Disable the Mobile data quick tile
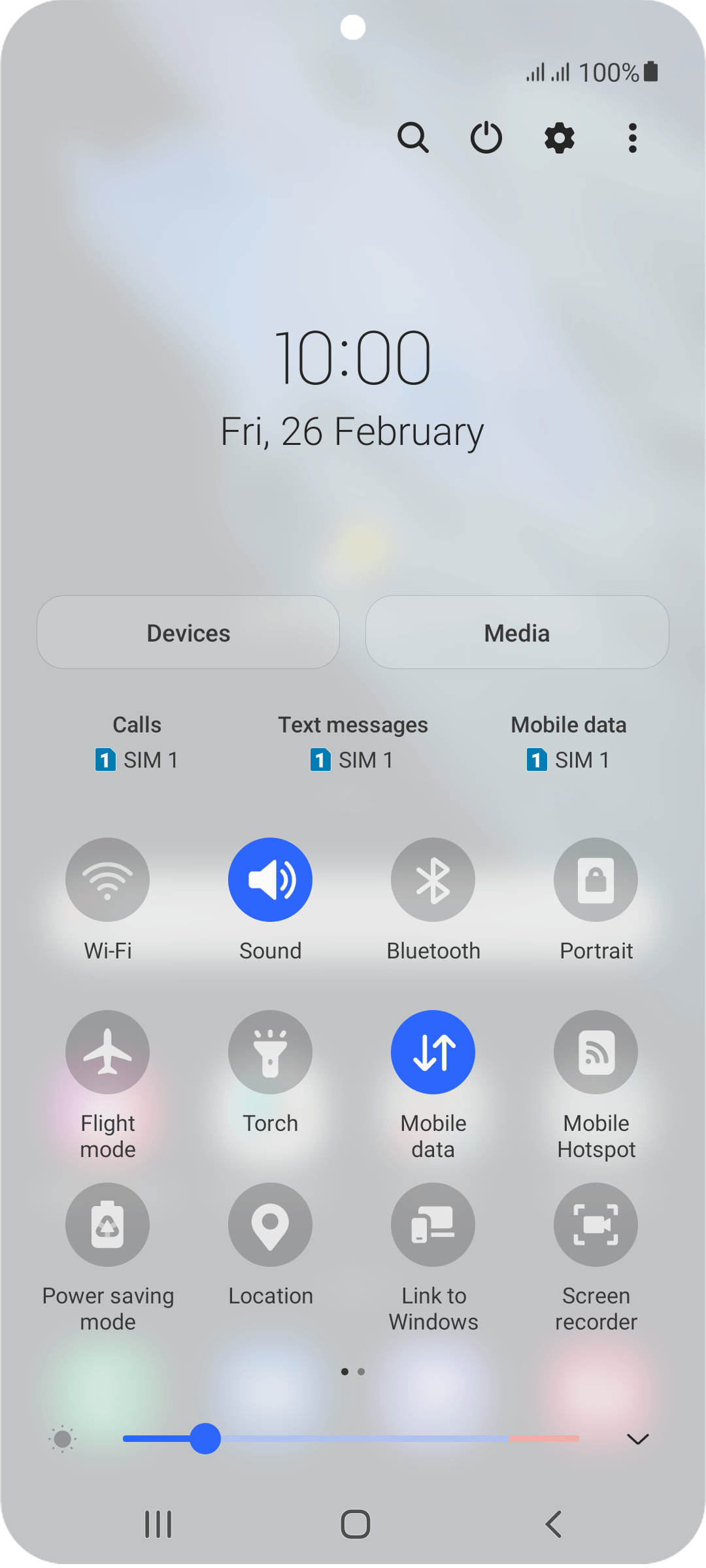The height and width of the screenshot is (1568, 706). click(433, 1052)
